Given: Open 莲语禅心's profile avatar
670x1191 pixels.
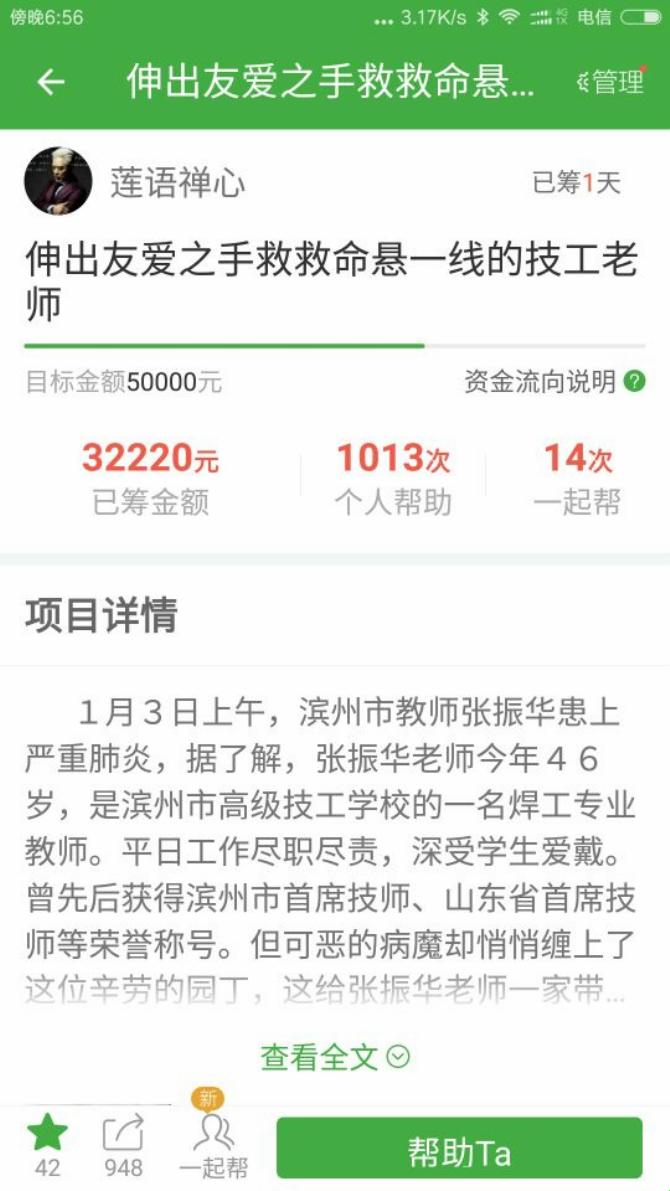Looking at the screenshot, I should coord(58,181).
